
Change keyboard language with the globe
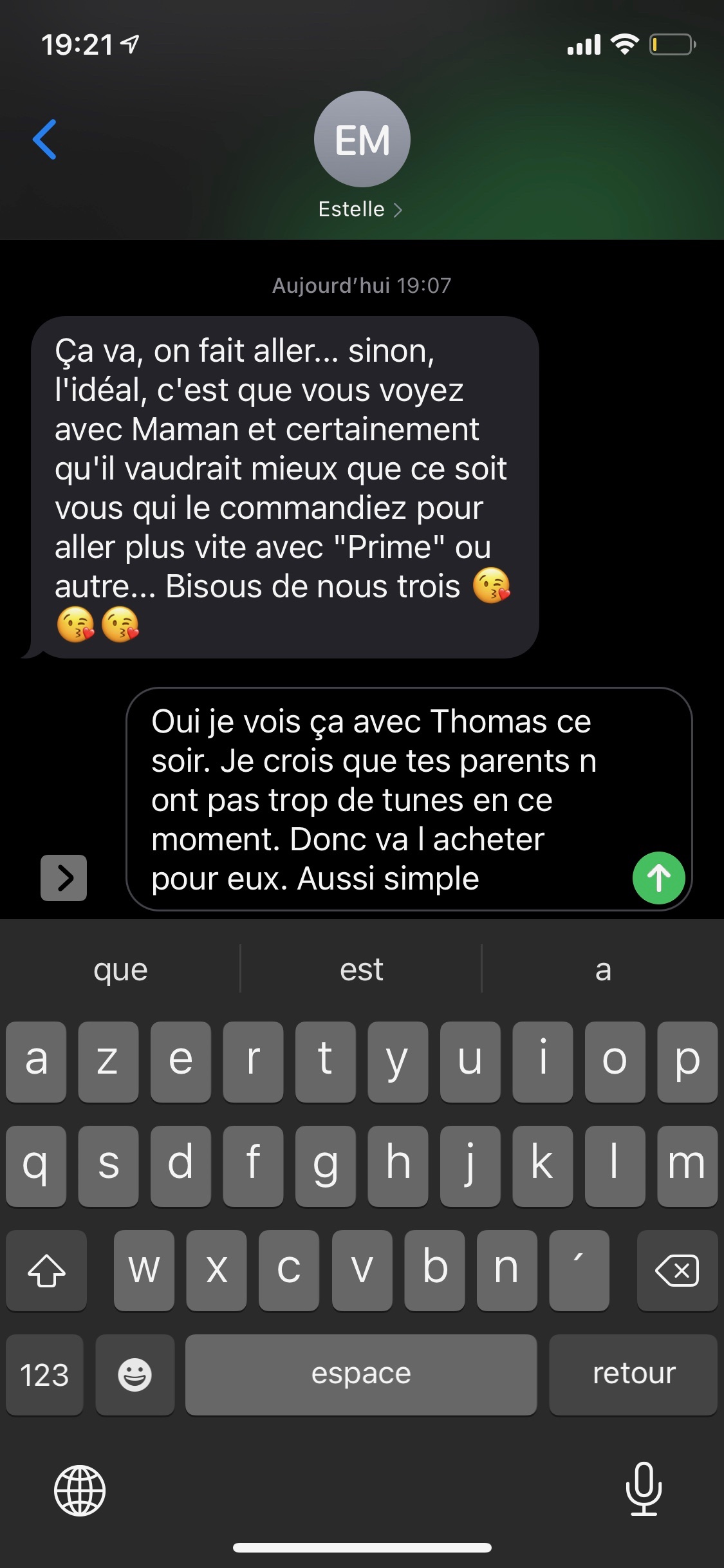80,1489
